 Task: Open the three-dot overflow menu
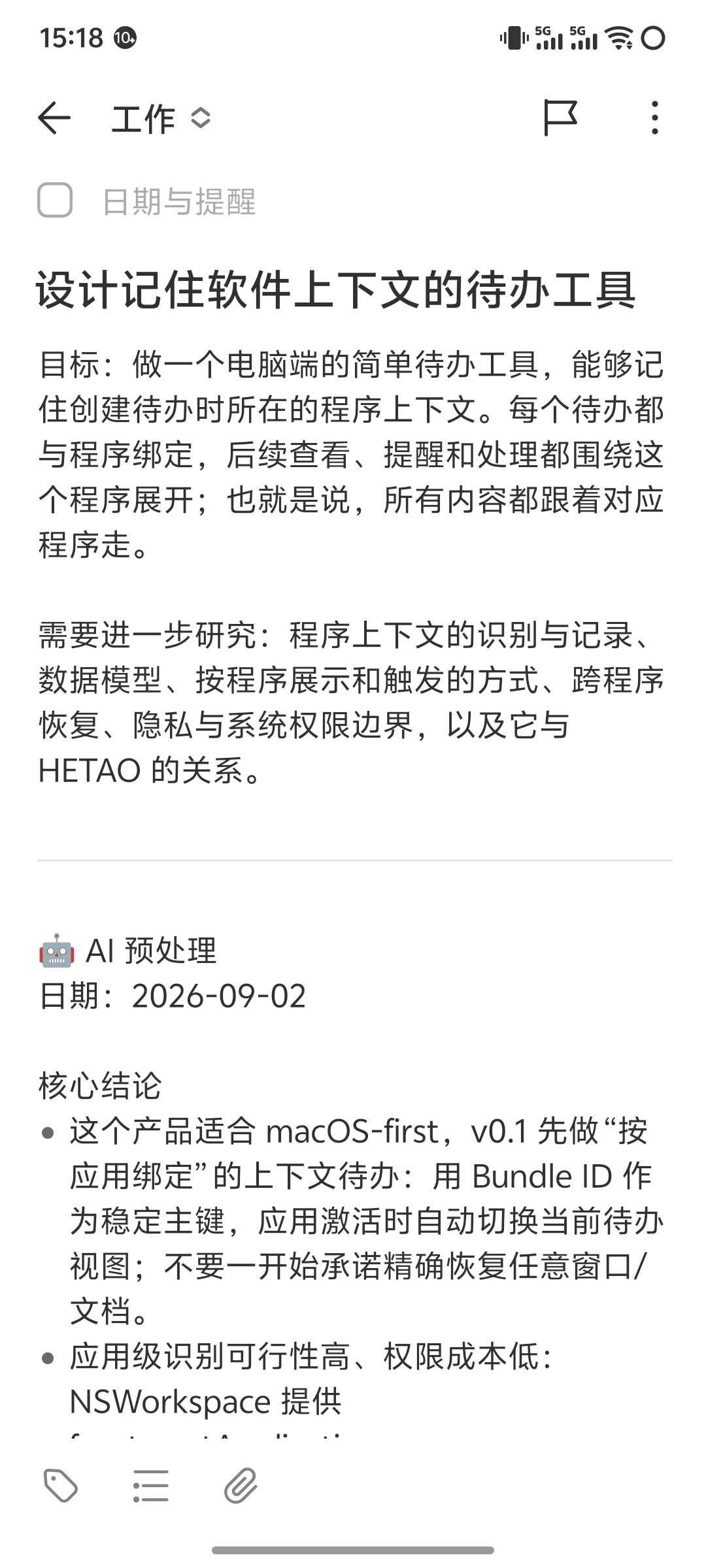tap(654, 118)
